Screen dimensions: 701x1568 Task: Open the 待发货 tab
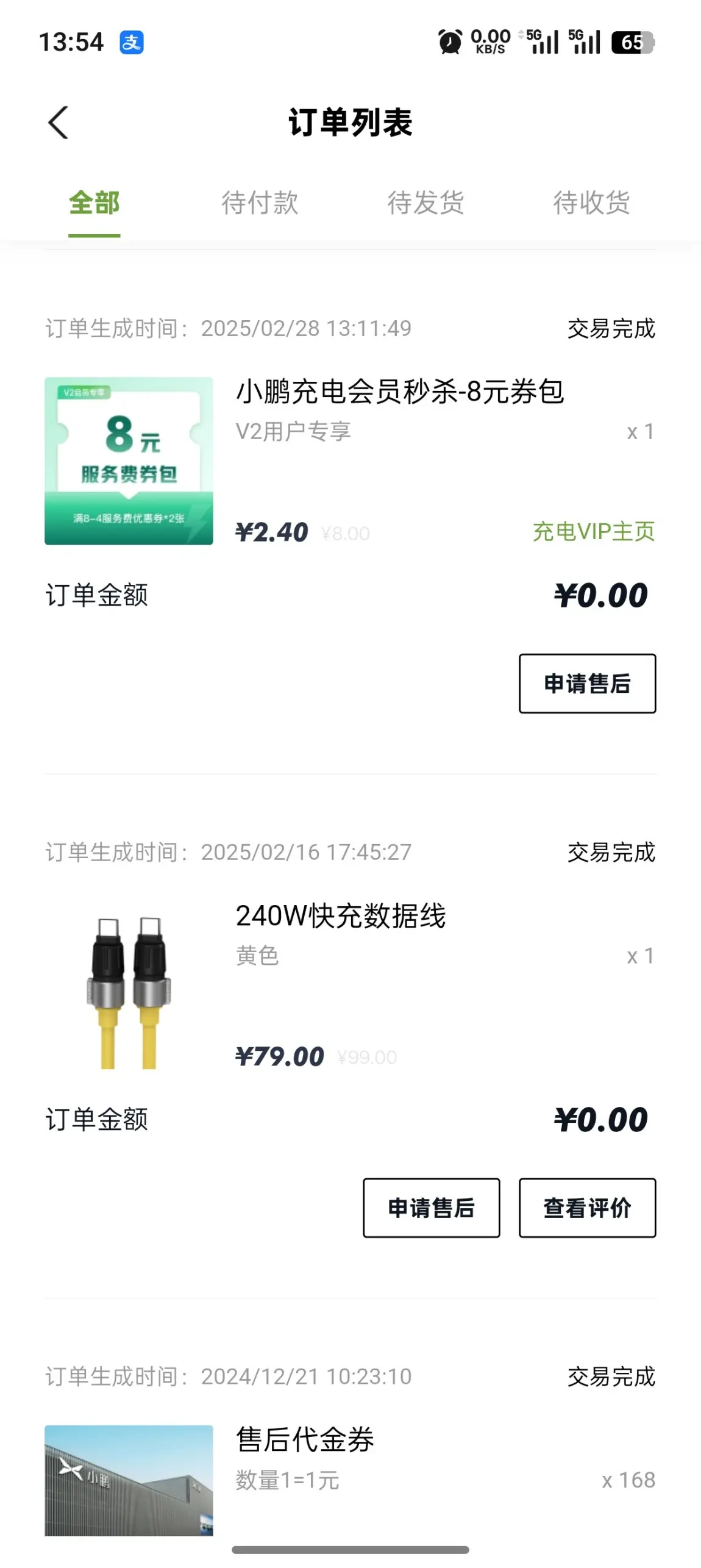coord(425,203)
